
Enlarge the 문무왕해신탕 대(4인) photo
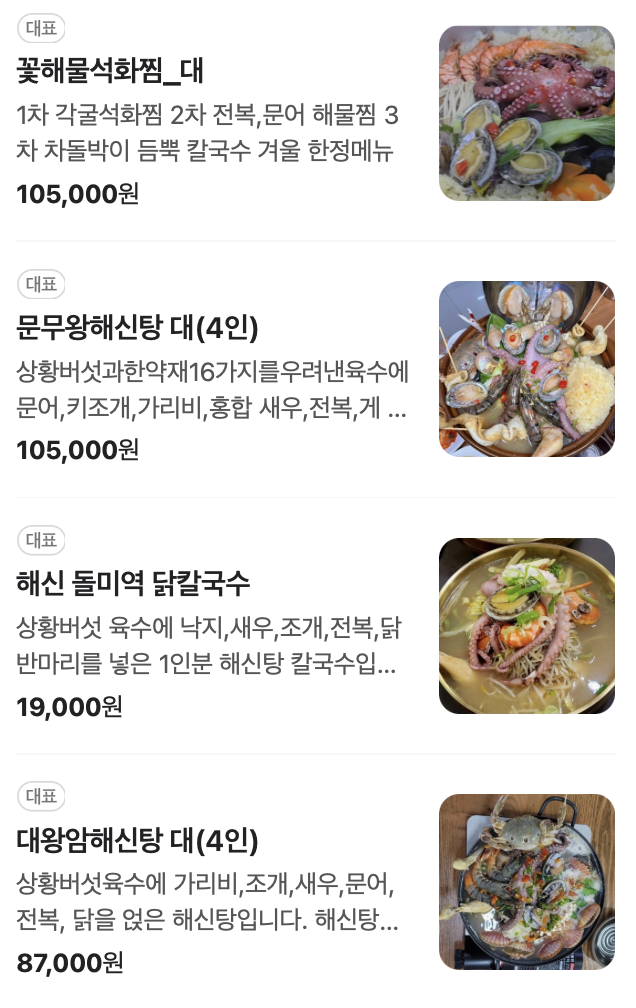point(526,369)
